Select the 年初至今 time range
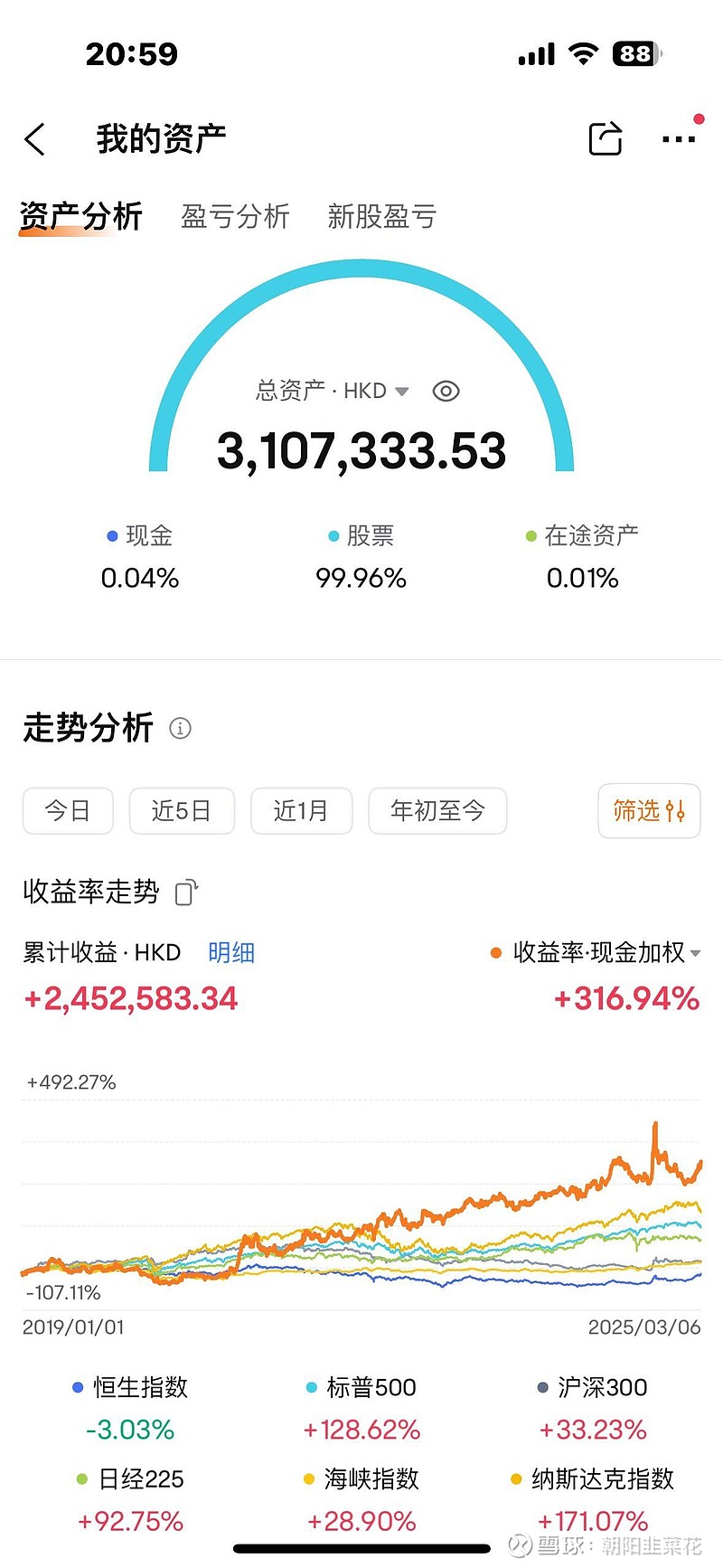 pyautogui.click(x=437, y=811)
